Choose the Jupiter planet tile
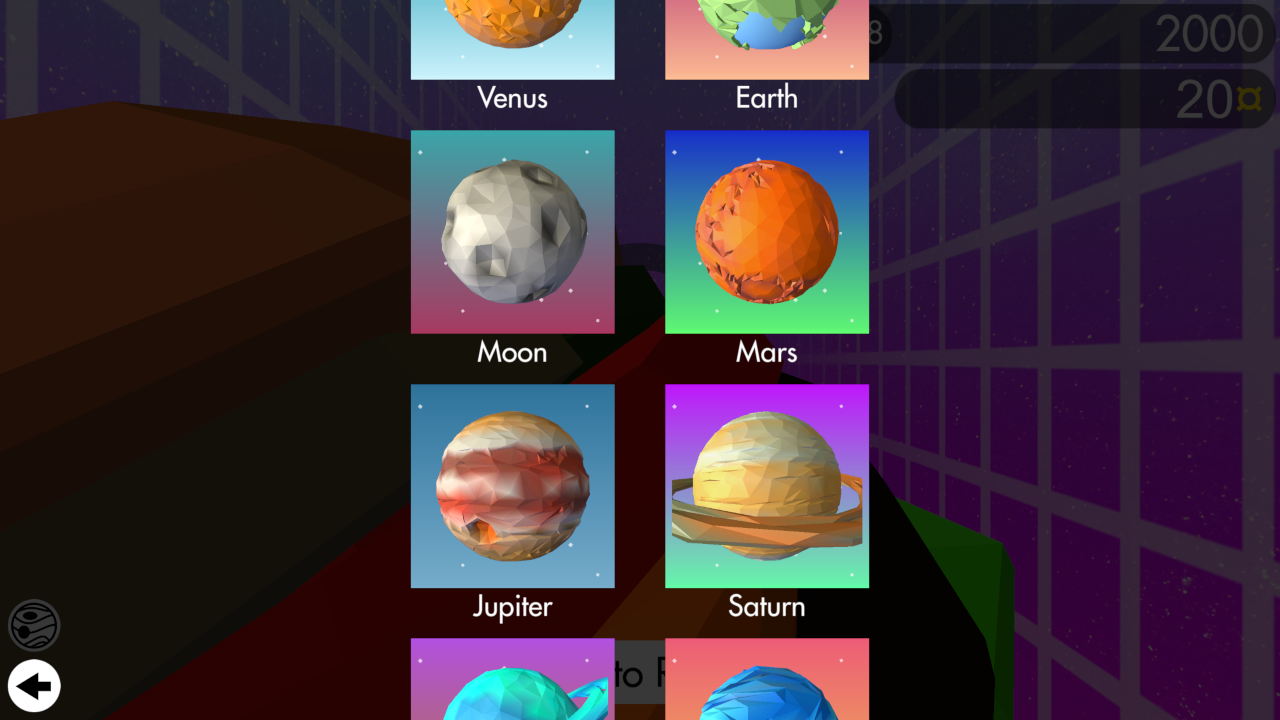This screenshot has height=720, width=1280. 512,486
